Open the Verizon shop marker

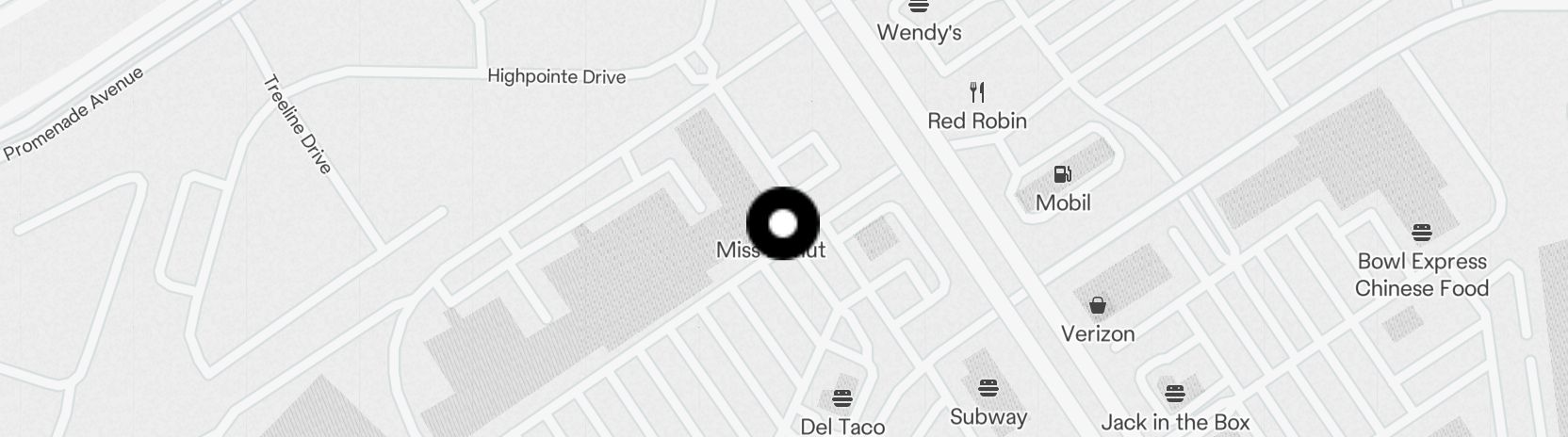(x=1098, y=306)
